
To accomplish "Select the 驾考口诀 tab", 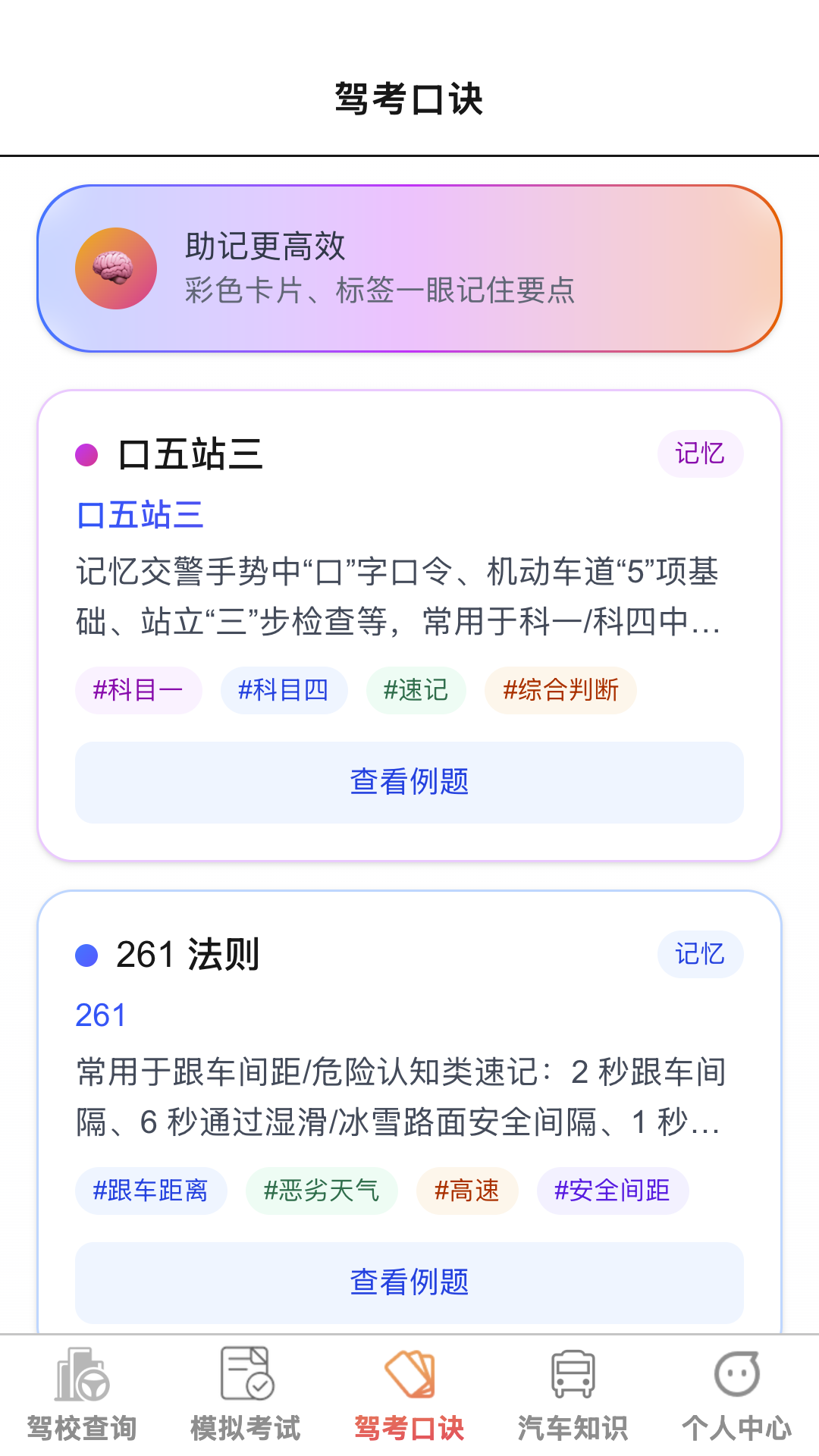I will pyautogui.click(x=409, y=1395).
